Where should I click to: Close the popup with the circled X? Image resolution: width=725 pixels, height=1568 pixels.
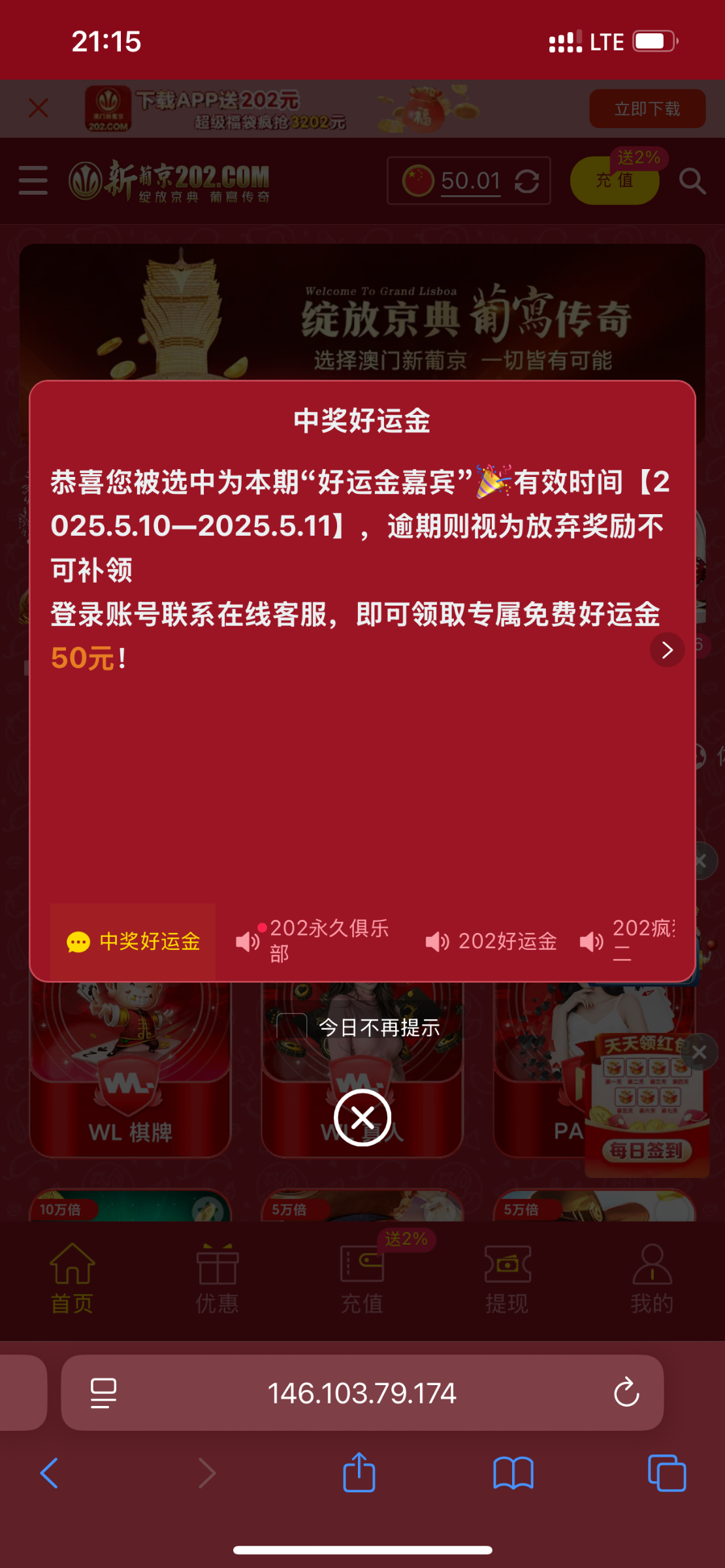click(x=362, y=1118)
